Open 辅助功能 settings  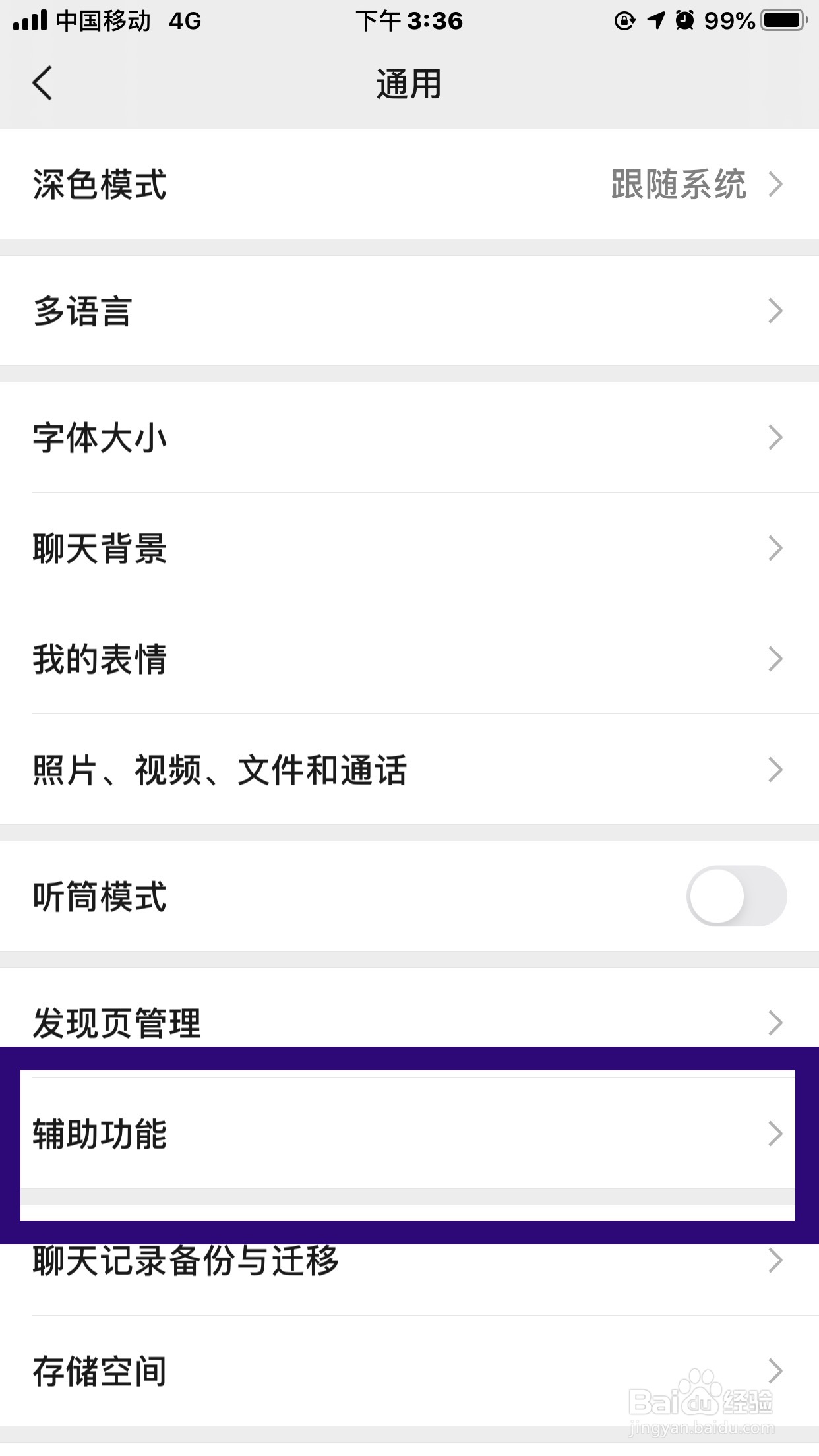pyautogui.click(x=409, y=1134)
